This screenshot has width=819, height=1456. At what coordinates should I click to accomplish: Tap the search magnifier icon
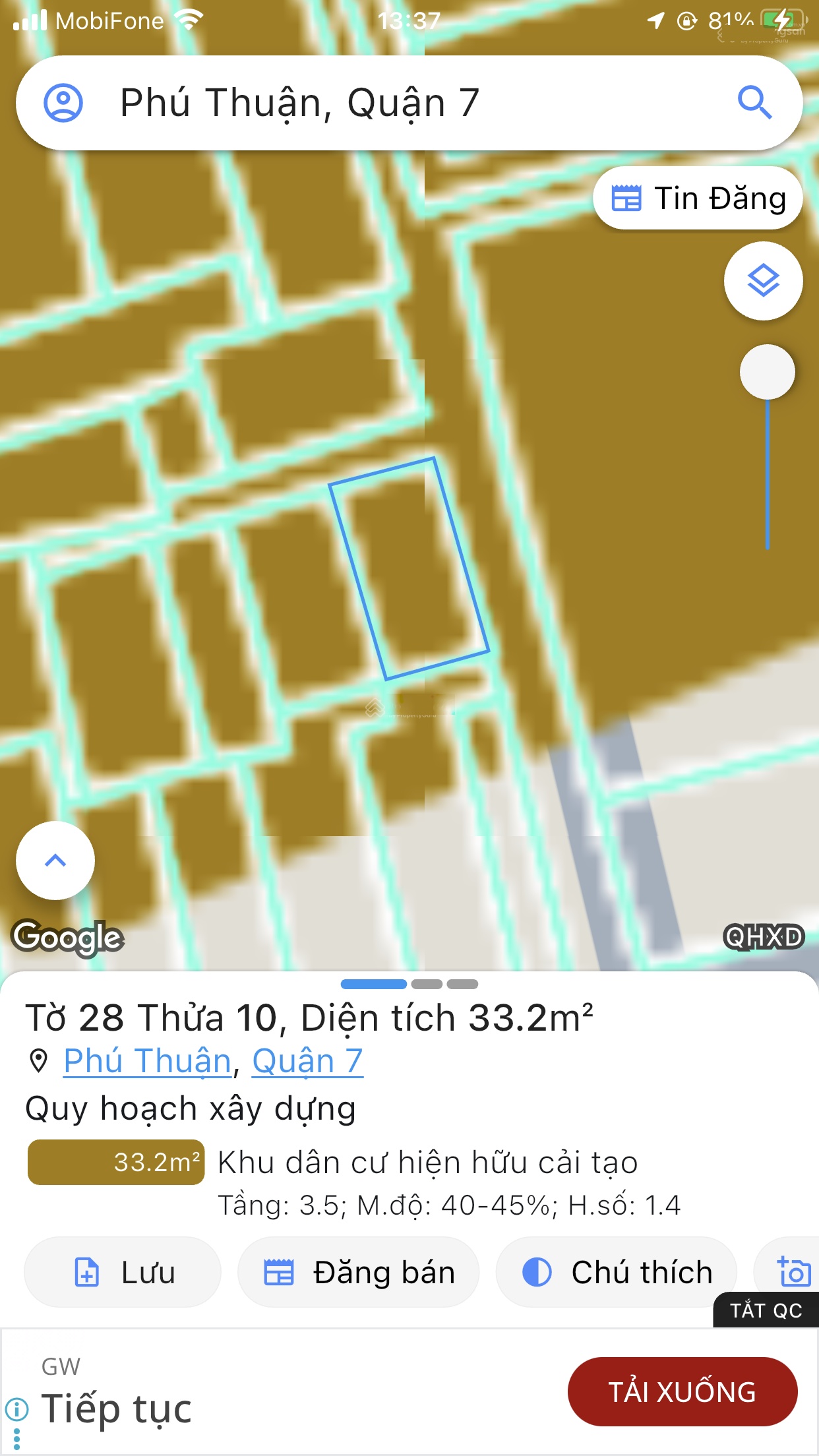754,103
